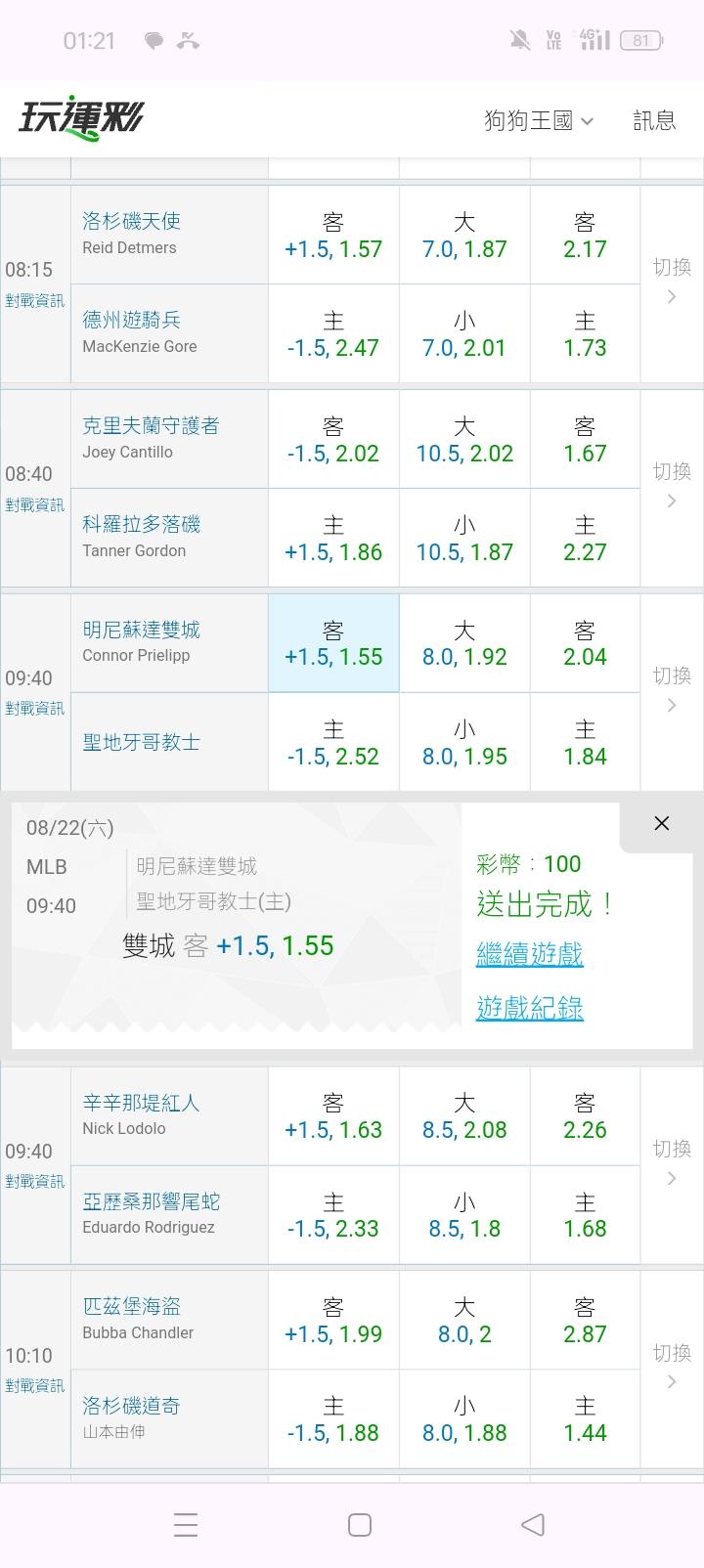Select 洛杉磯天使 客 +1.5, 1.57 odds

(x=333, y=236)
